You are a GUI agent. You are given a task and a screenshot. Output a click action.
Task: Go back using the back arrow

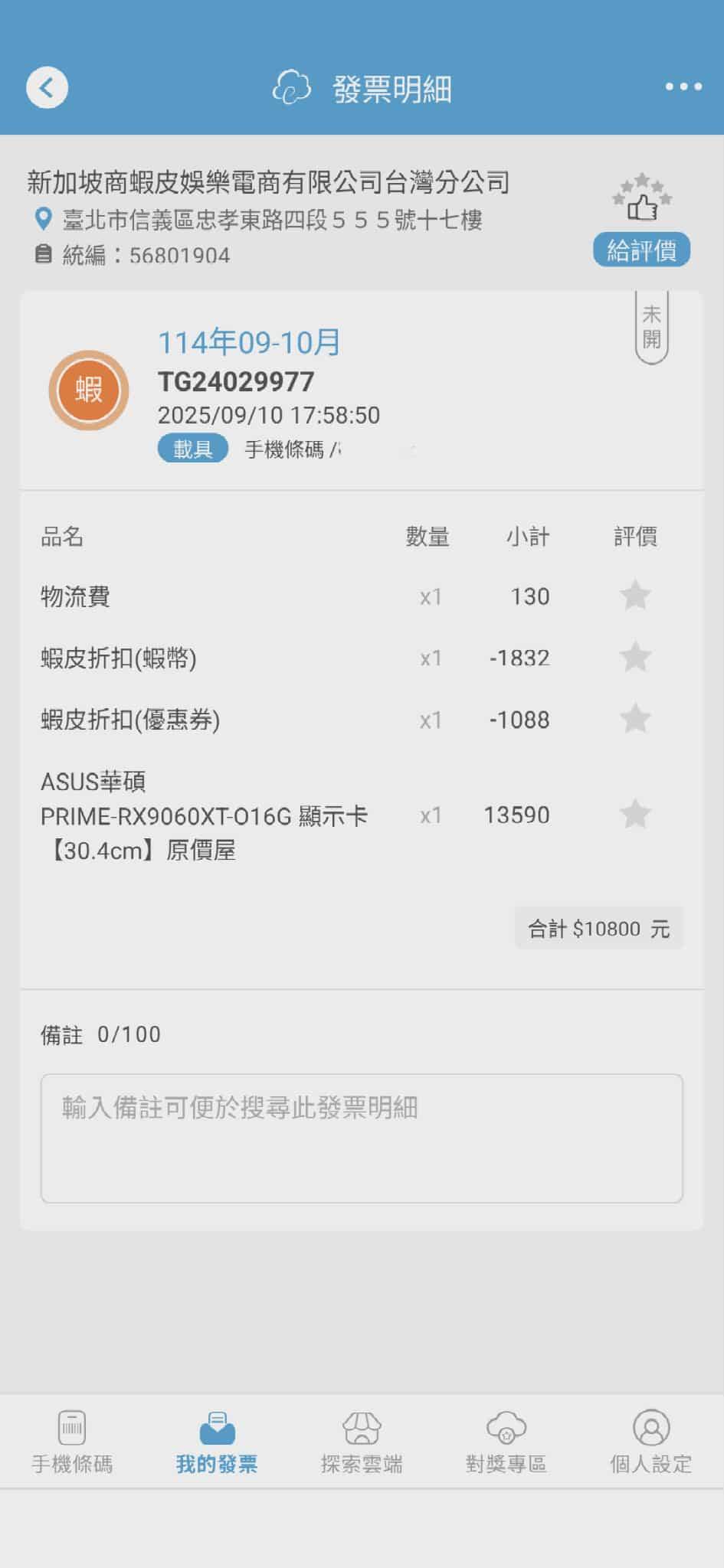(x=47, y=87)
